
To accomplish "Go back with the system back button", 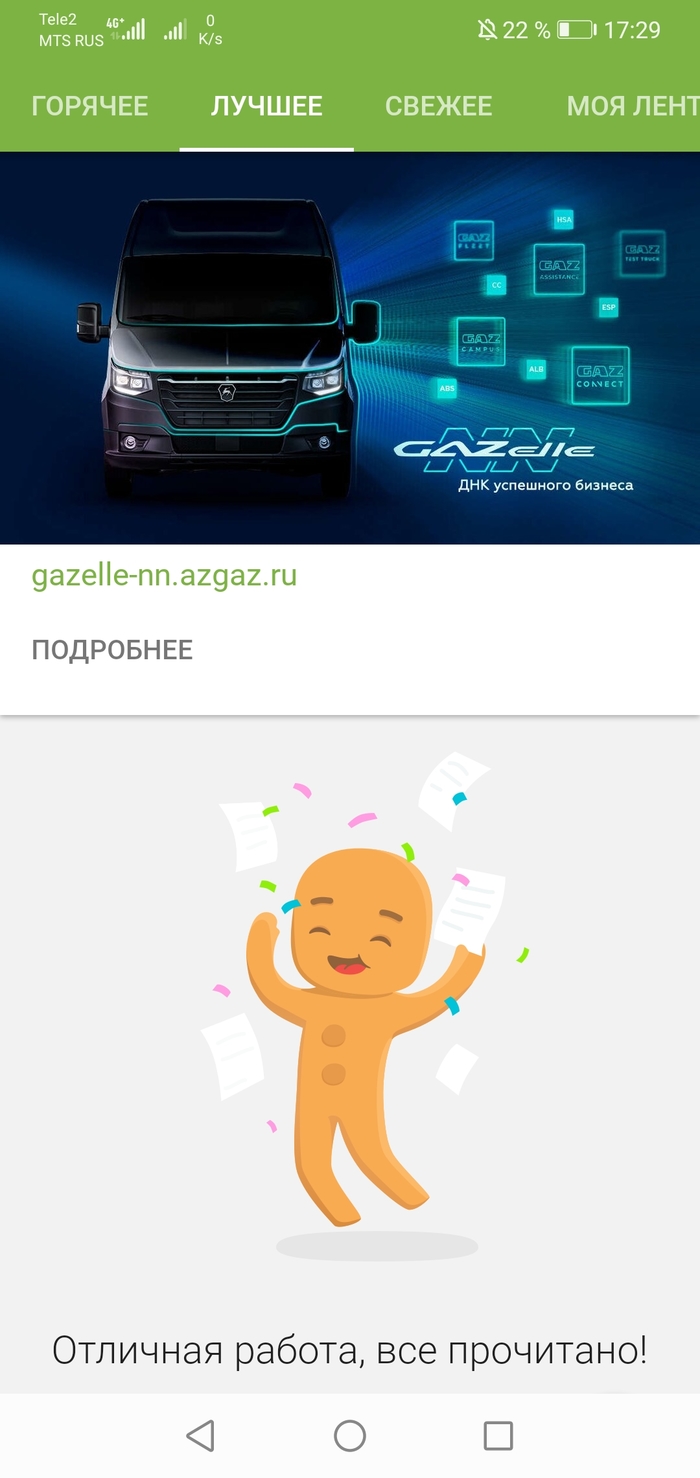I will (x=201, y=1436).
